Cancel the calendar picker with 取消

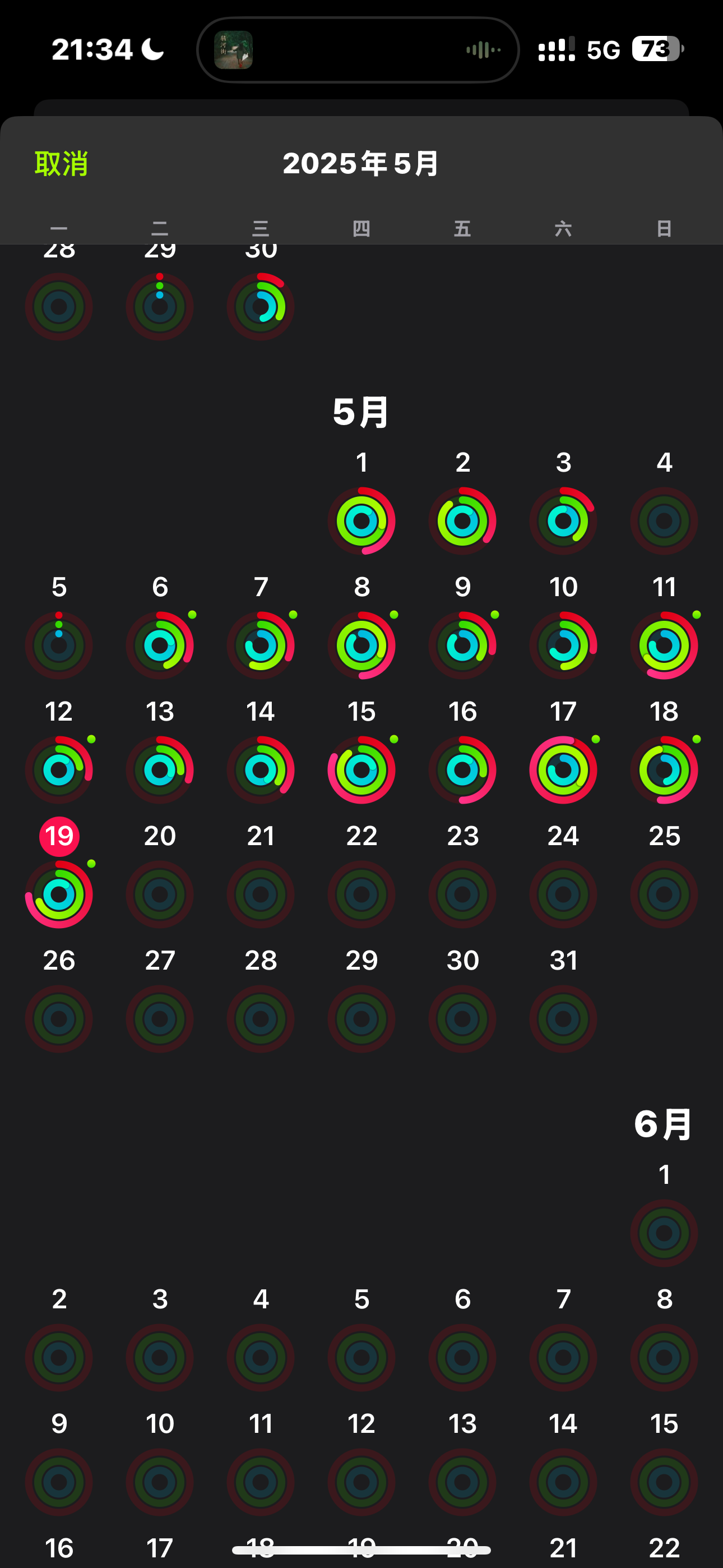click(x=61, y=164)
